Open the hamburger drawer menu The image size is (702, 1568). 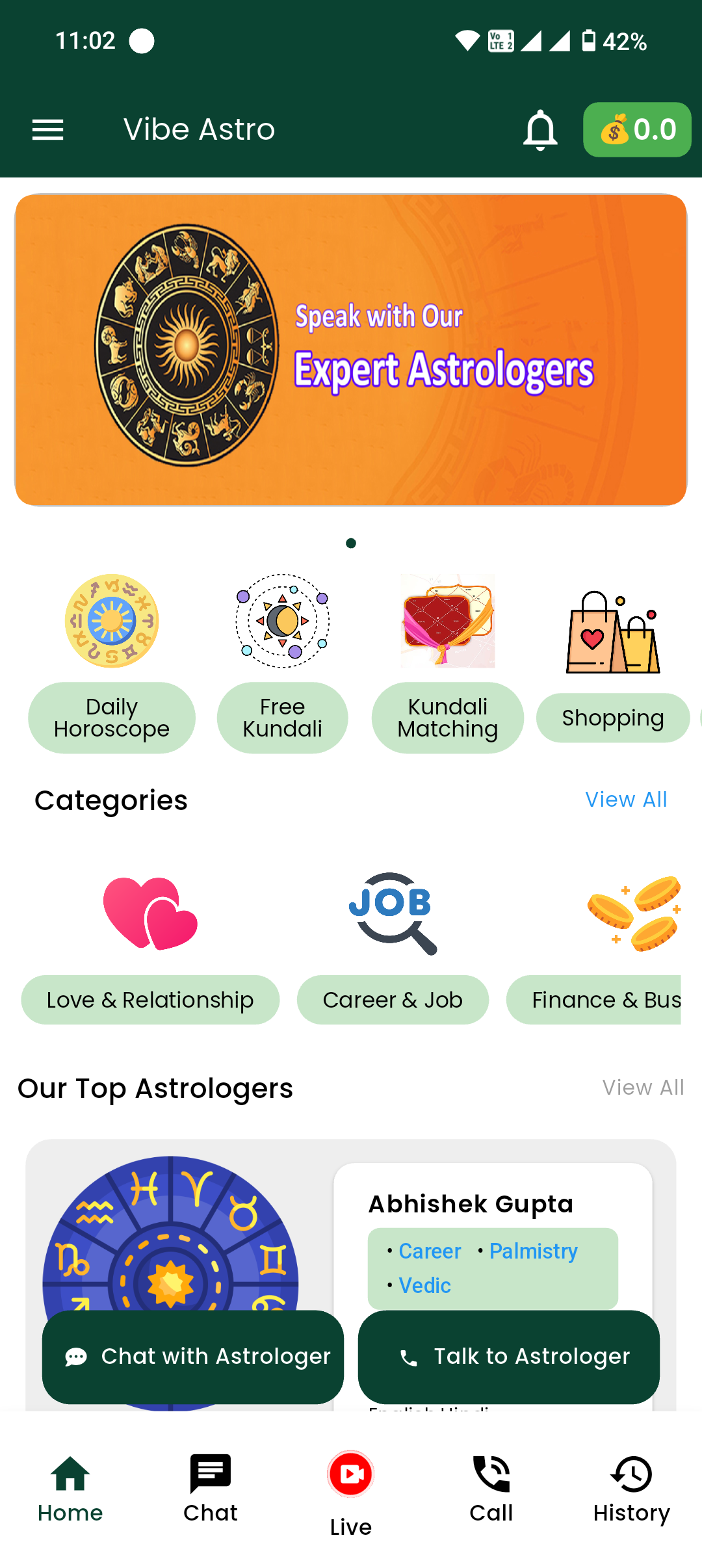[x=48, y=129]
